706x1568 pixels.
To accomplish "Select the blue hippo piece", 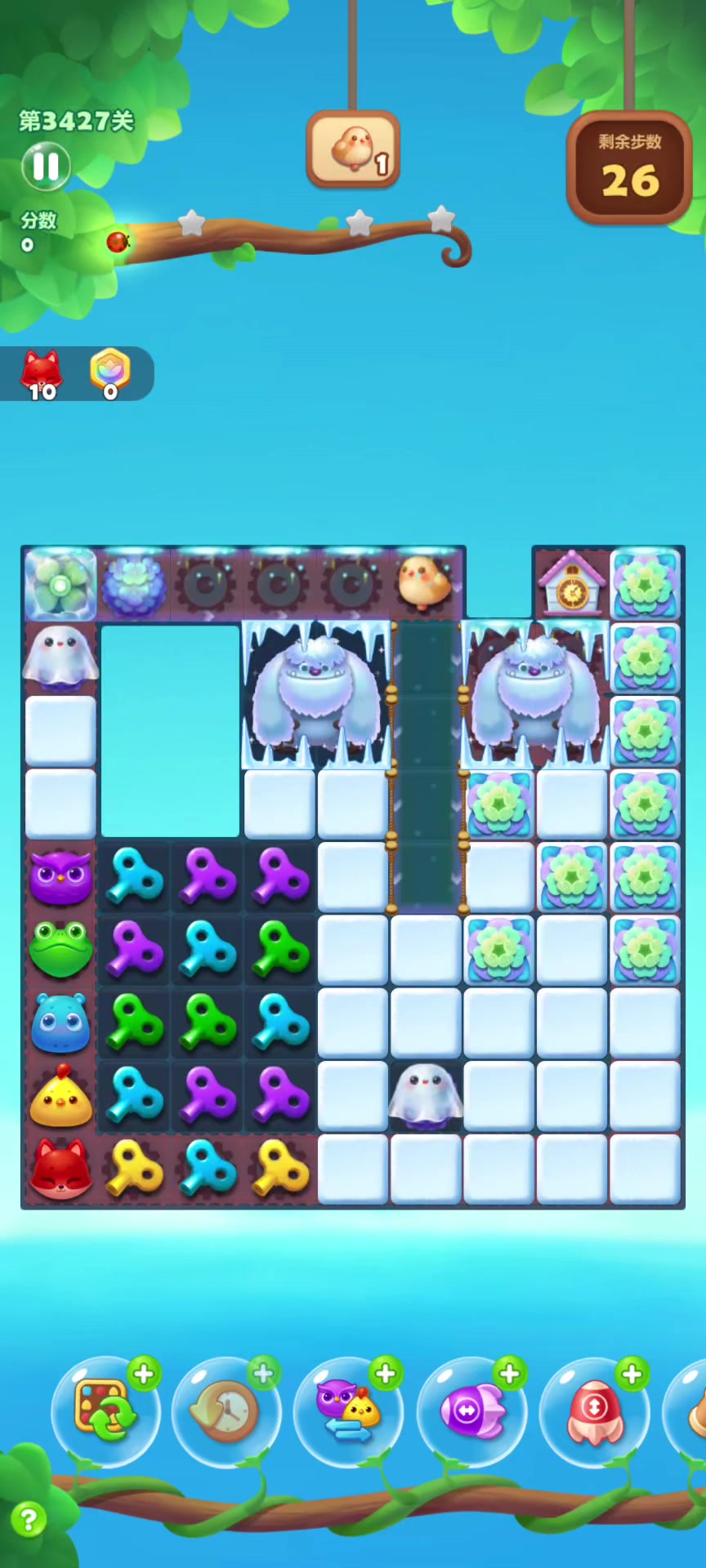I will (x=60, y=1022).
